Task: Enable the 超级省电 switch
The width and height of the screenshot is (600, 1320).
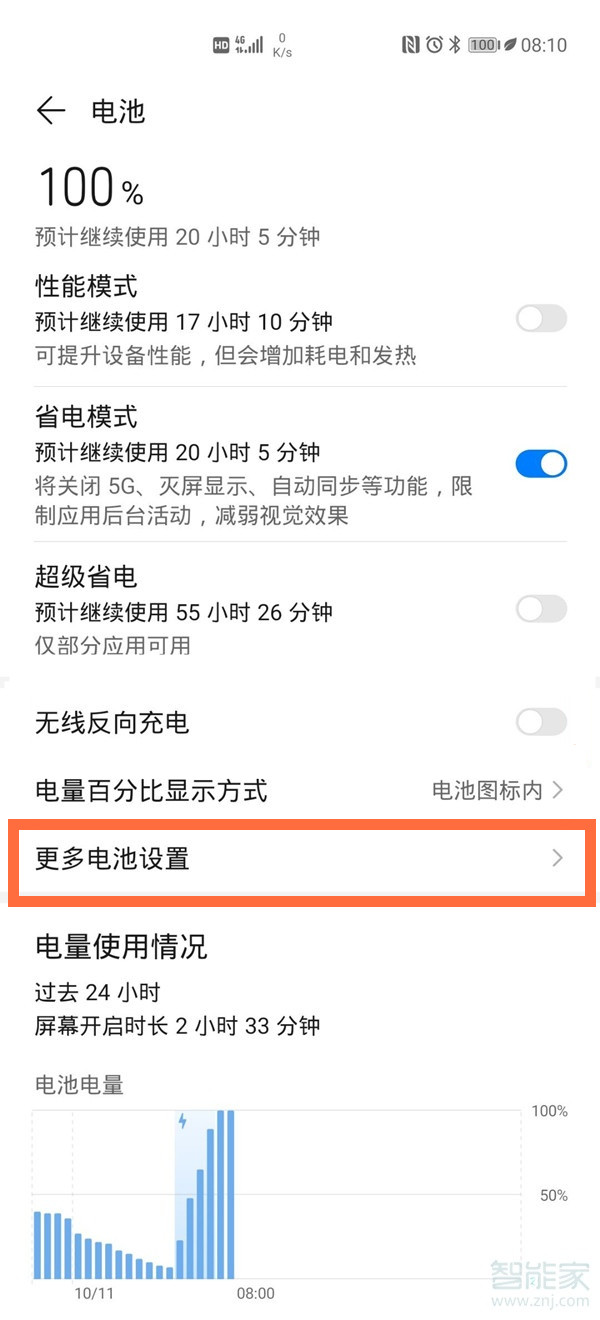Action: pos(541,608)
